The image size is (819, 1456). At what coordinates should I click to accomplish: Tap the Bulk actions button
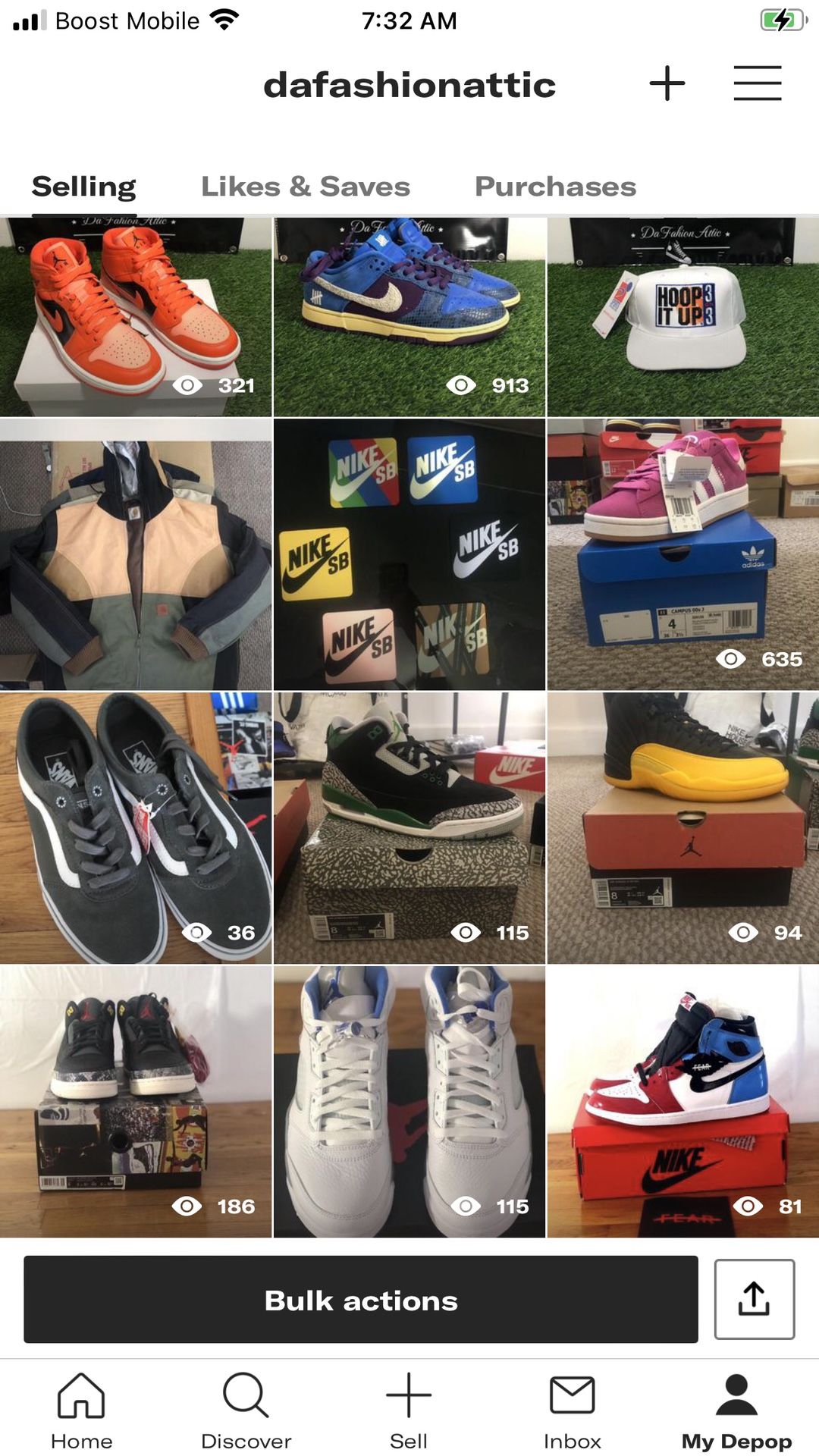[360, 1300]
